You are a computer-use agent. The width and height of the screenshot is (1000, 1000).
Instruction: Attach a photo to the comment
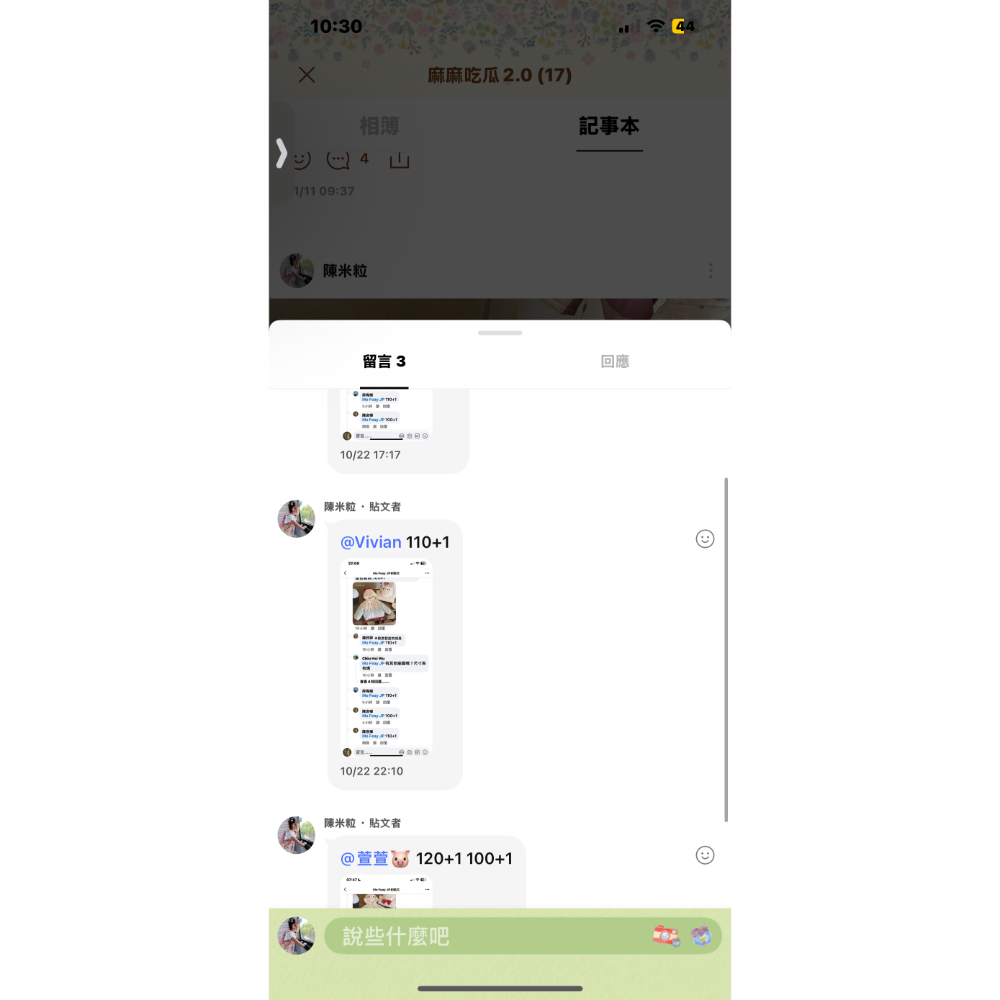click(666, 936)
